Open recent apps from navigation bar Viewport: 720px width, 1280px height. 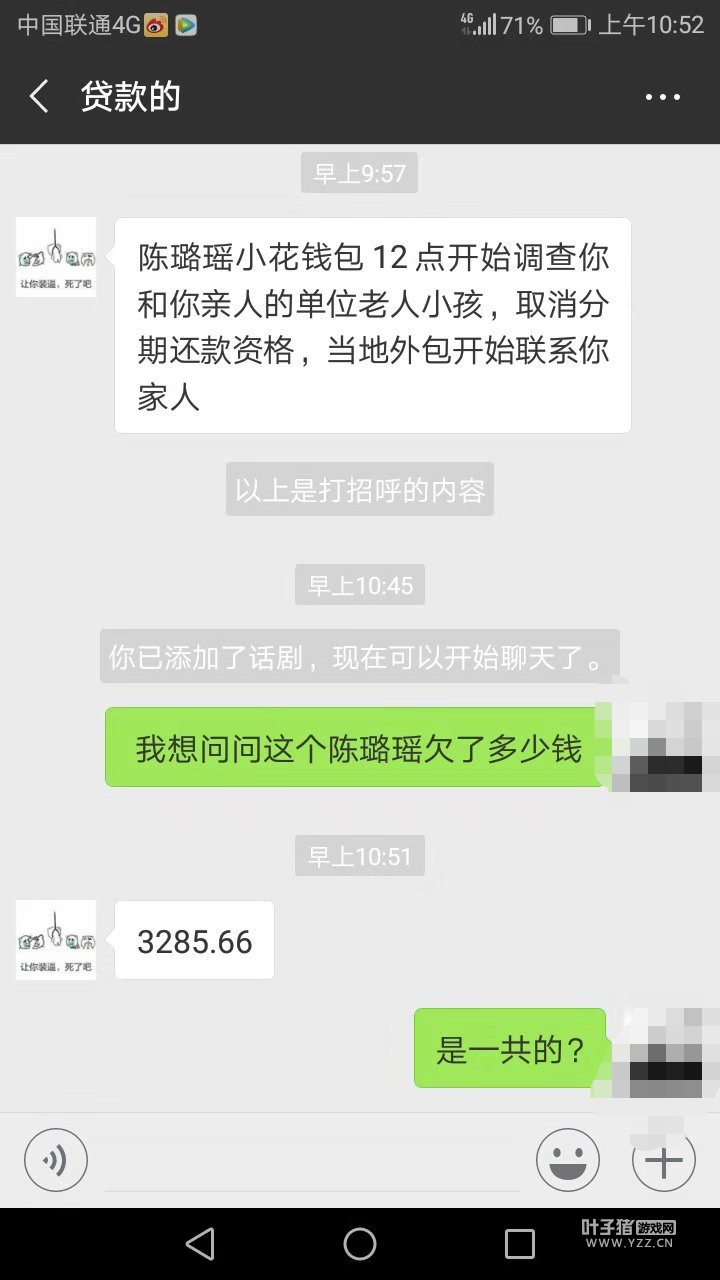pyautogui.click(x=520, y=1244)
